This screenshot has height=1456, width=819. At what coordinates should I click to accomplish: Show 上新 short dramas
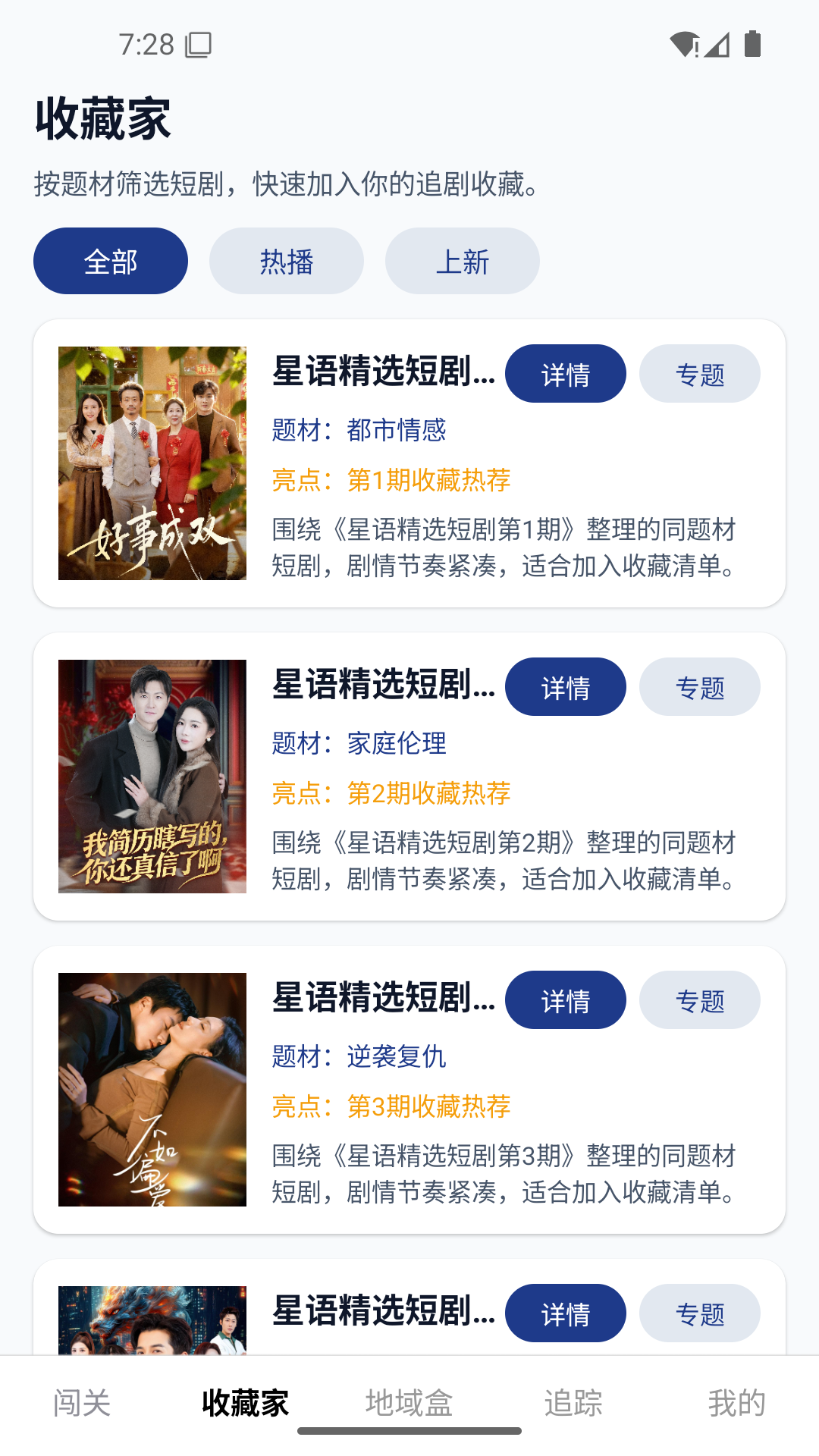pyautogui.click(x=463, y=261)
